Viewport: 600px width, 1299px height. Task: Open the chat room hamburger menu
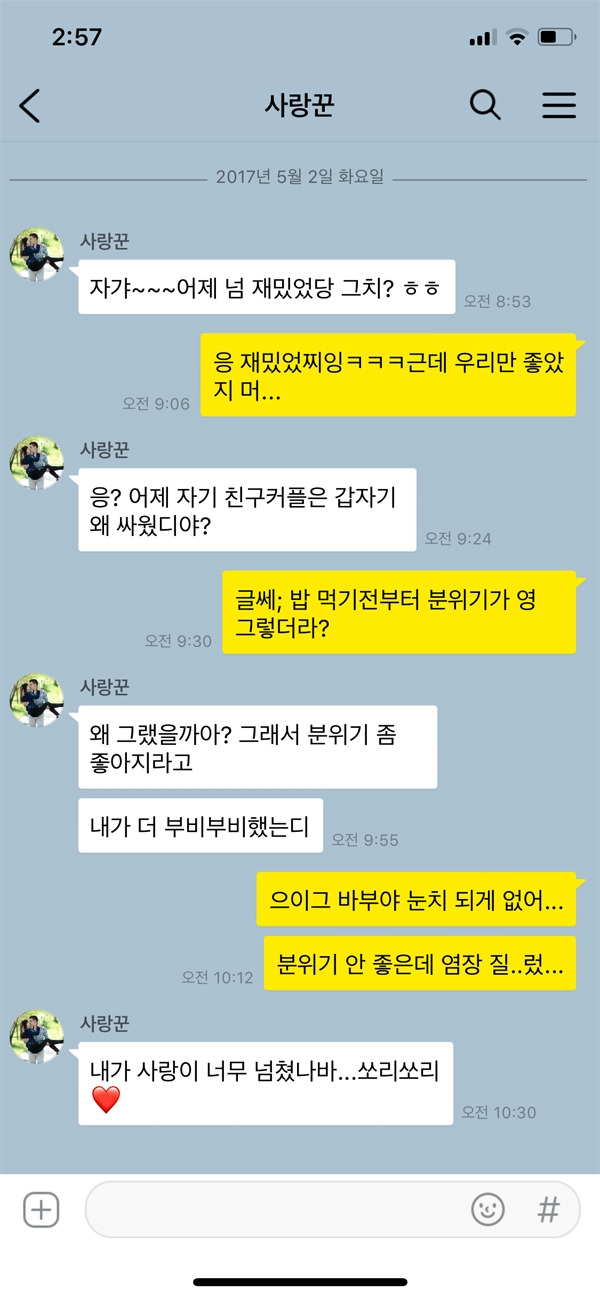click(x=559, y=105)
